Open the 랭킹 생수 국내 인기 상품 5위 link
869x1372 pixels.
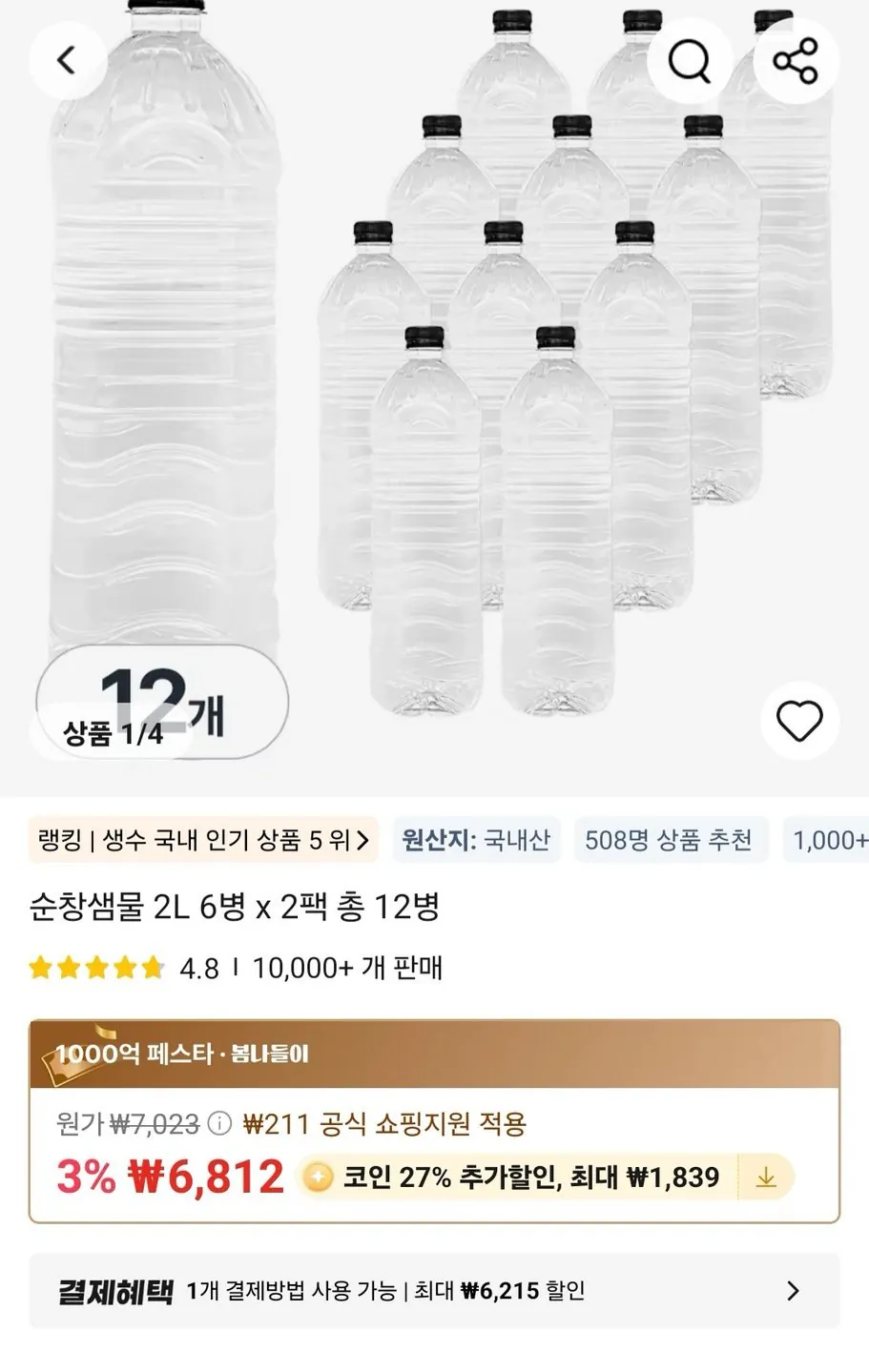pyautogui.click(x=202, y=840)
